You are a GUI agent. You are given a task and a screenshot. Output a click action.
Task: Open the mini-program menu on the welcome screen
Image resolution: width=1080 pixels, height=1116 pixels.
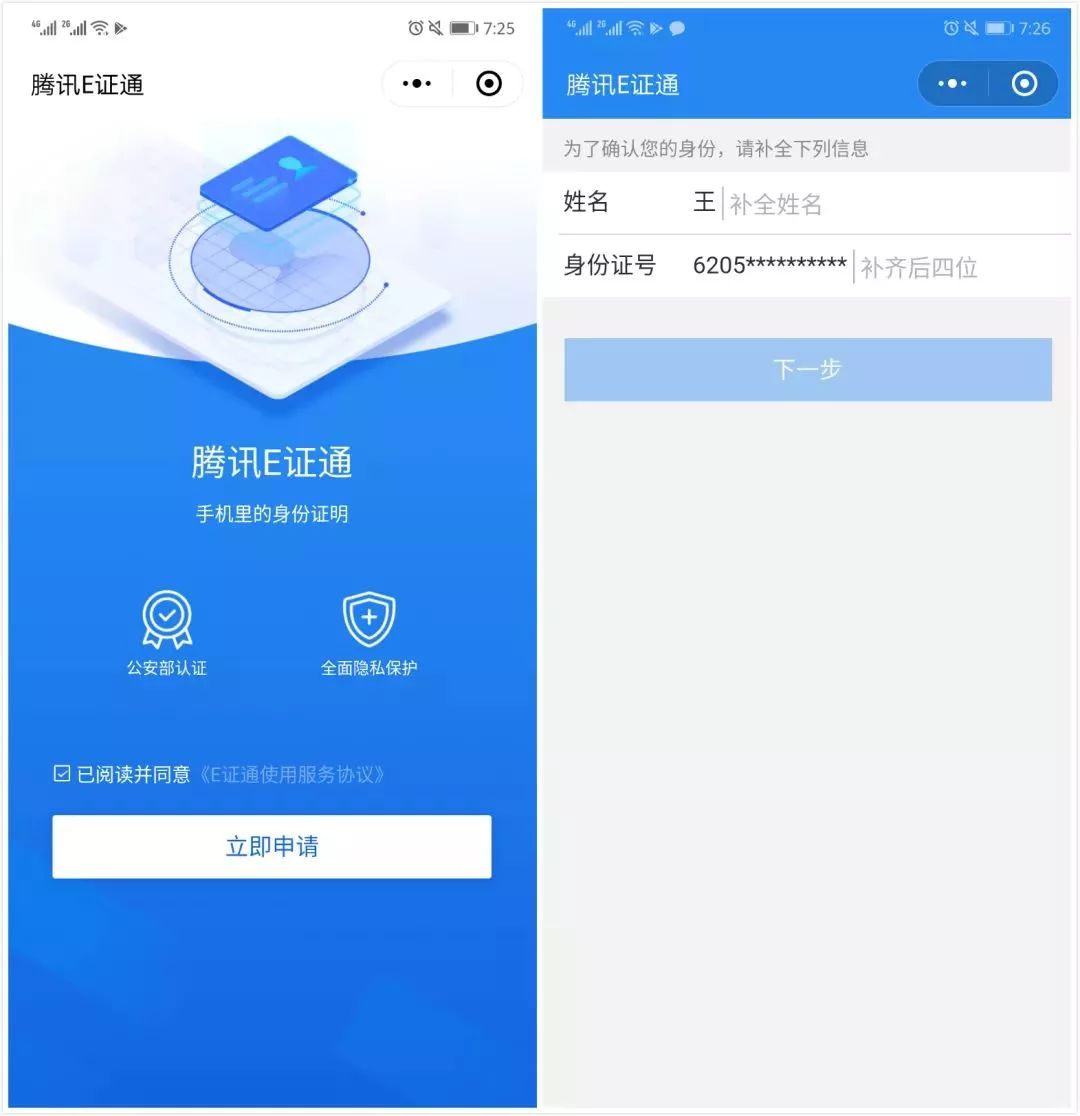point(417,84)
